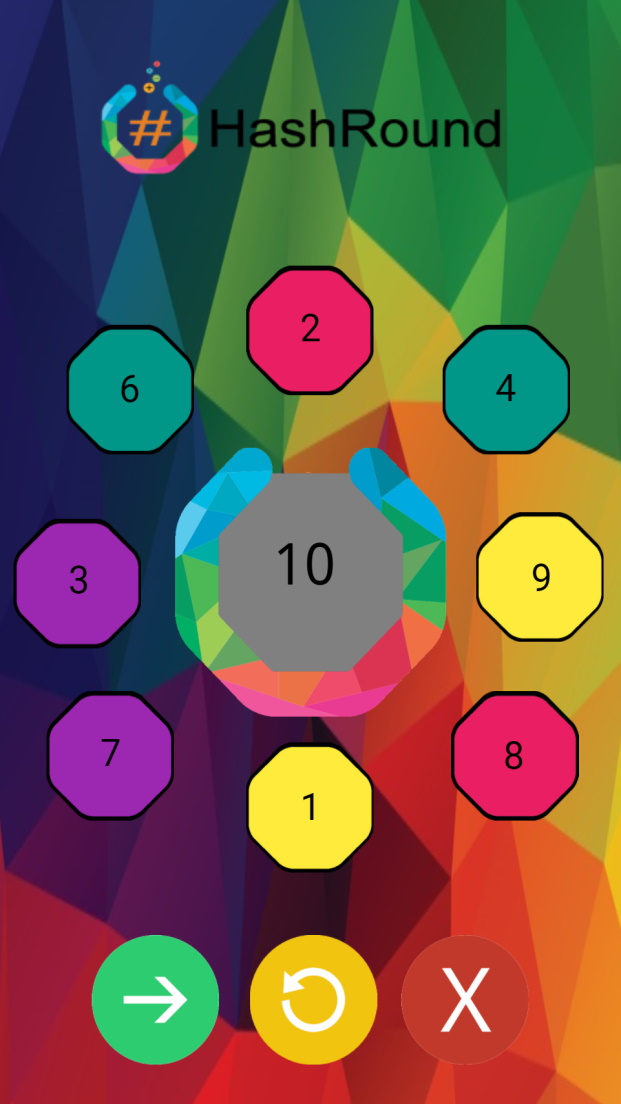Pick the purple octagon numbered 3
This screenshot has width=621, height=1104.
pyautogui.click(x=78, y=582)
